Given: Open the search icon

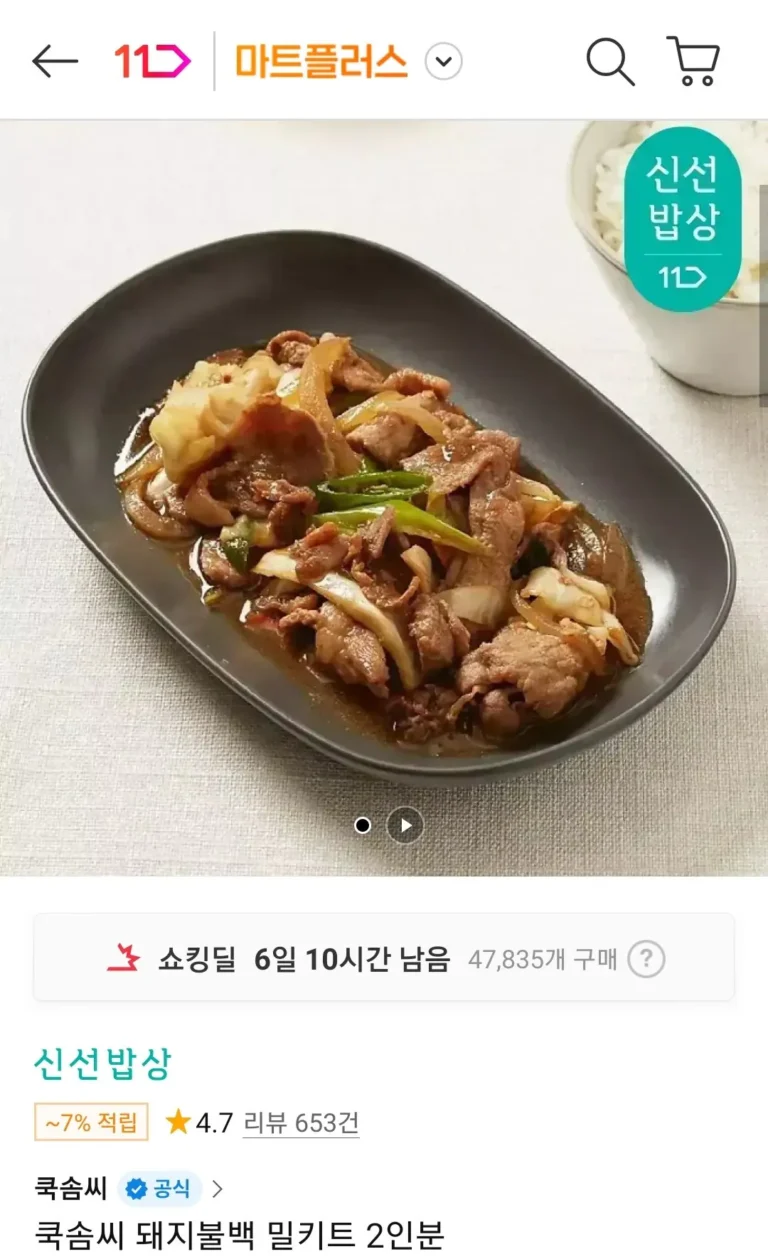Looking at the screenshot, I should tap(609, 62).
